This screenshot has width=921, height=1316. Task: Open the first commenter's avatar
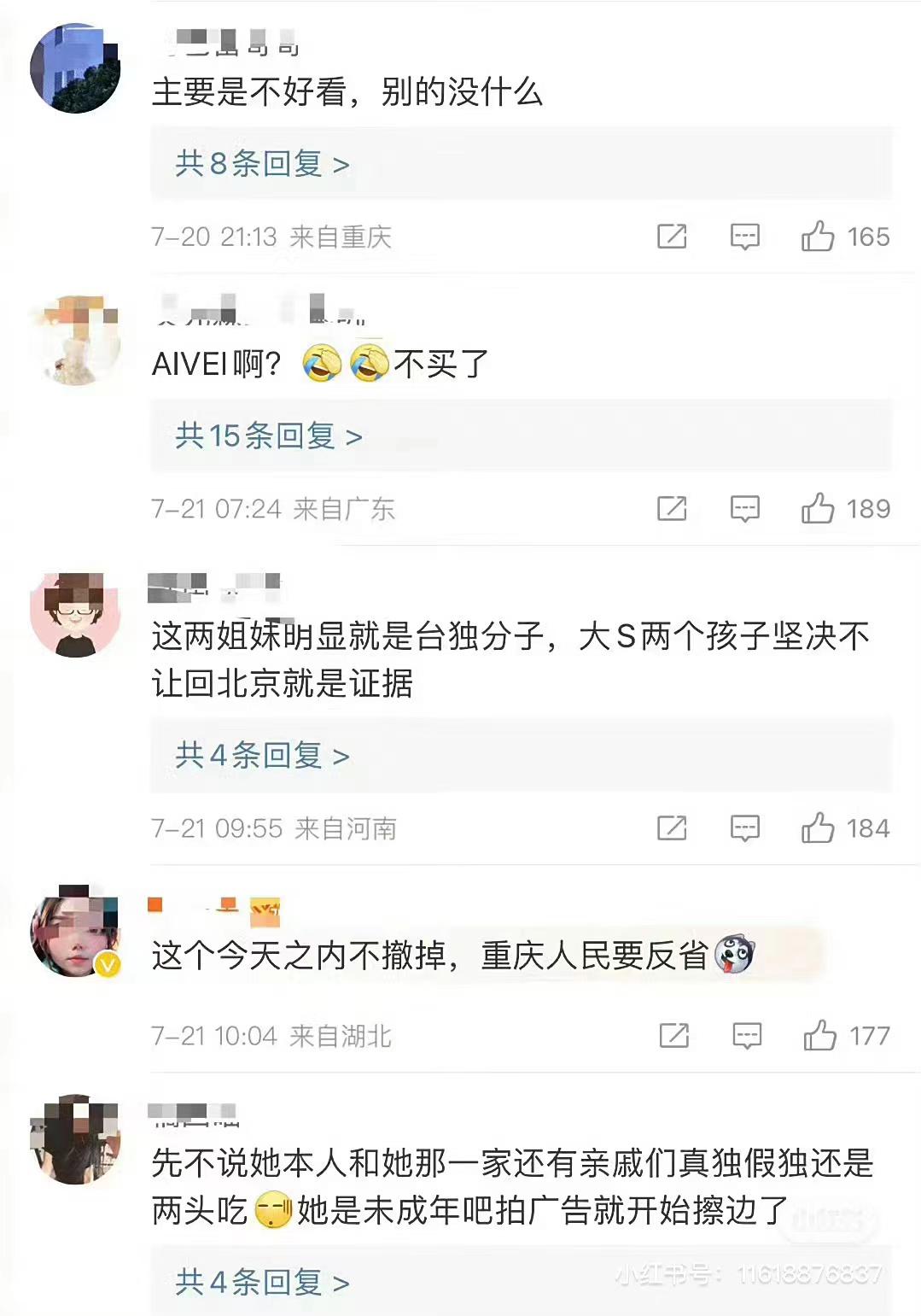pos(76,67)
